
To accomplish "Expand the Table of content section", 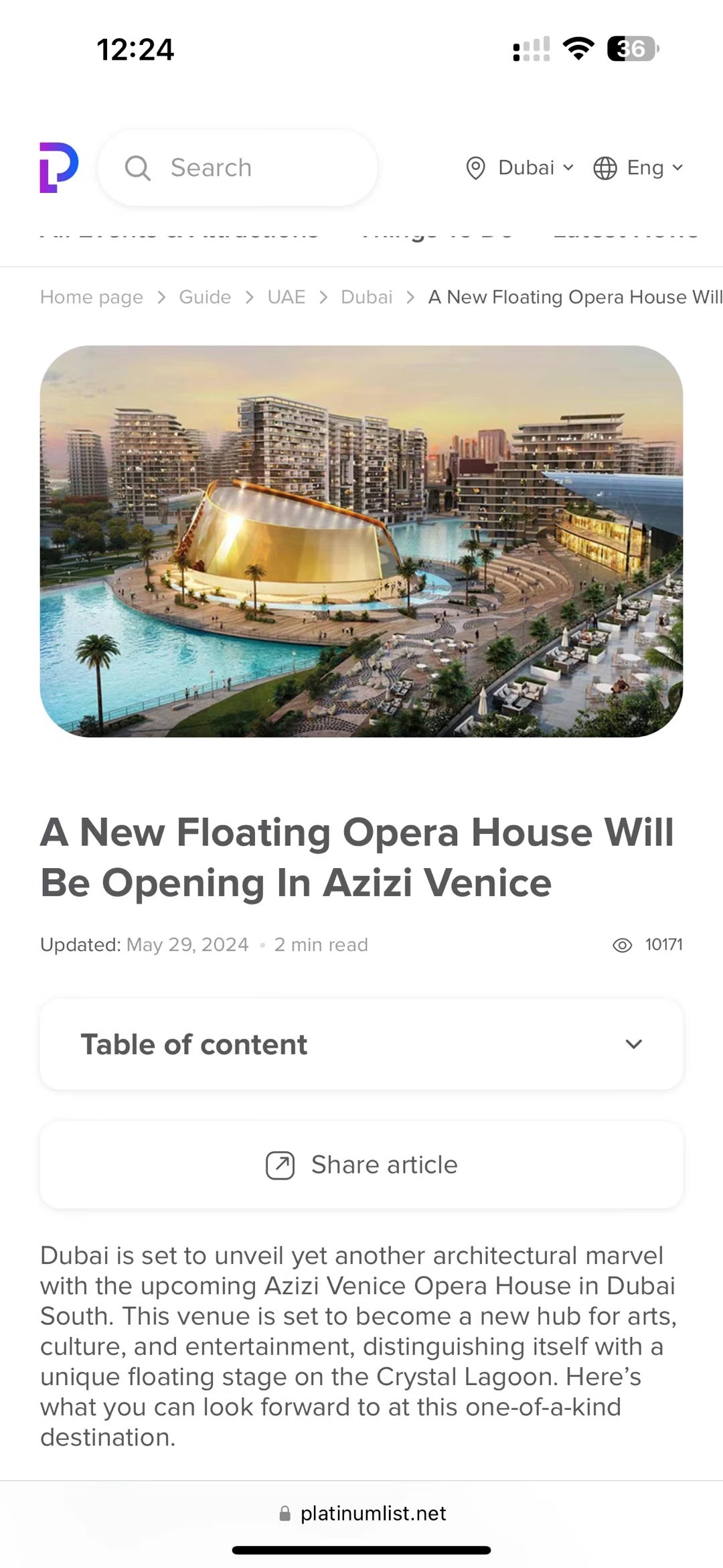I will (x=361, y=1044).
